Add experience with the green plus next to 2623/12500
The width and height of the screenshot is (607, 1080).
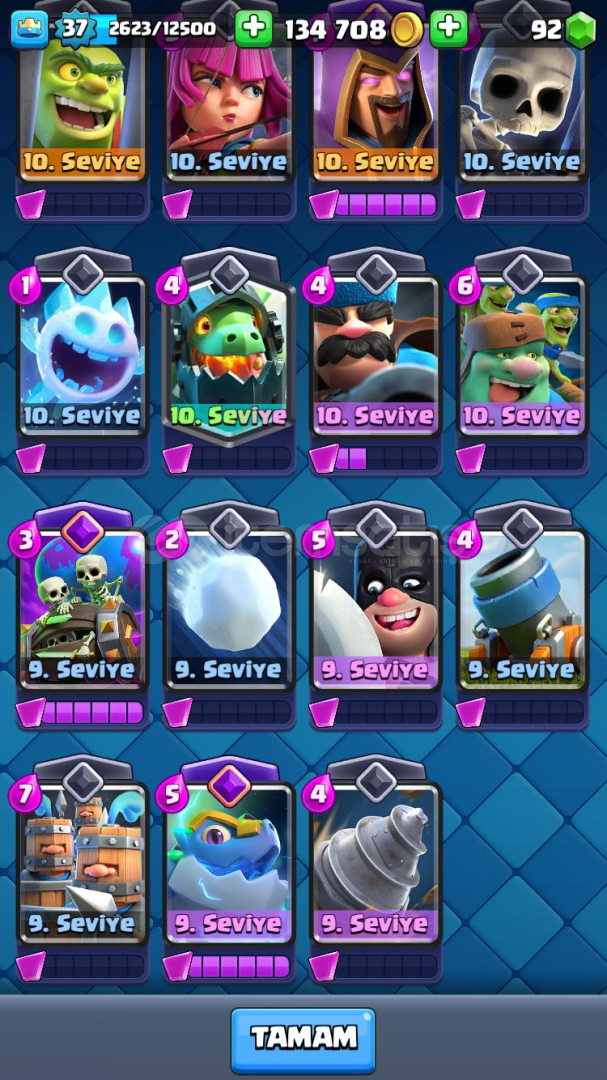(254, 29)
